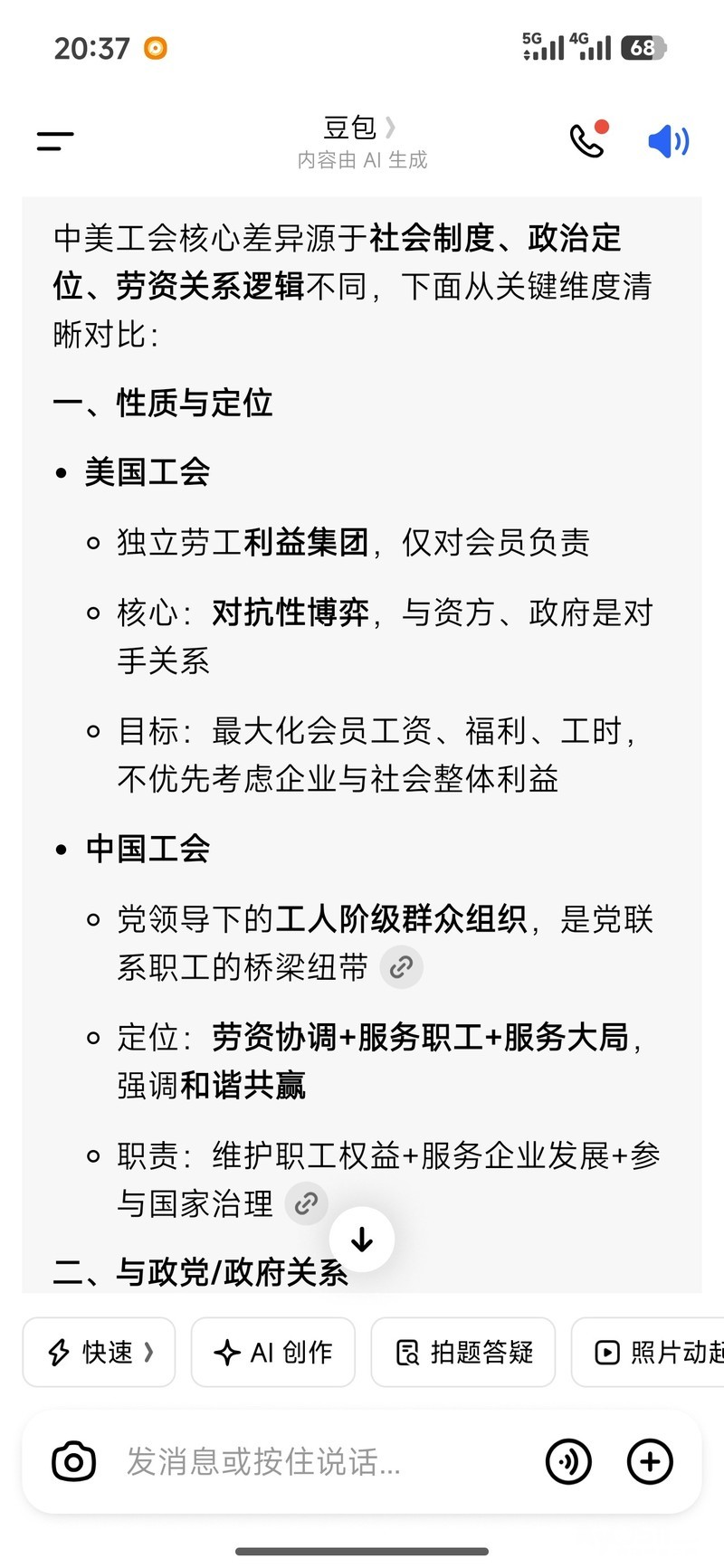
Task: Open the camera icon in input bar
Action: point(74,1461)
